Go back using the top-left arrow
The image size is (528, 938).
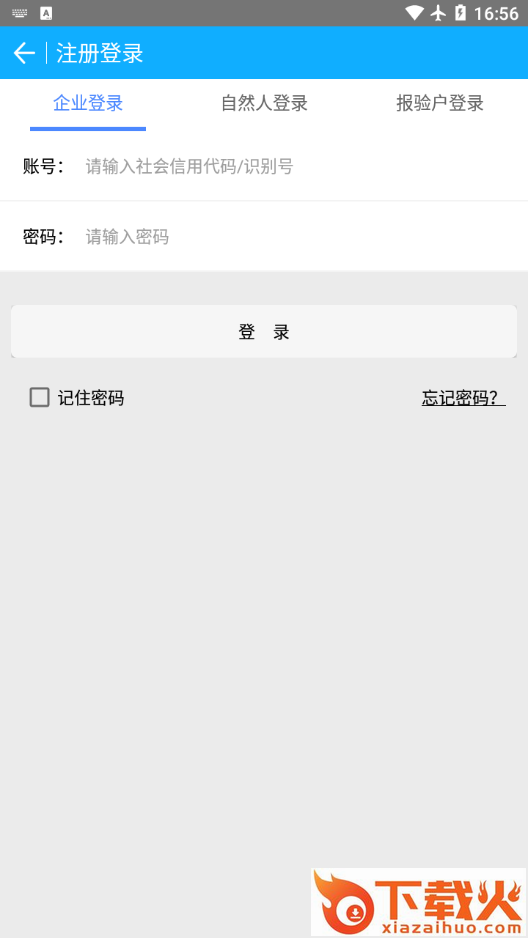point(24,53)
